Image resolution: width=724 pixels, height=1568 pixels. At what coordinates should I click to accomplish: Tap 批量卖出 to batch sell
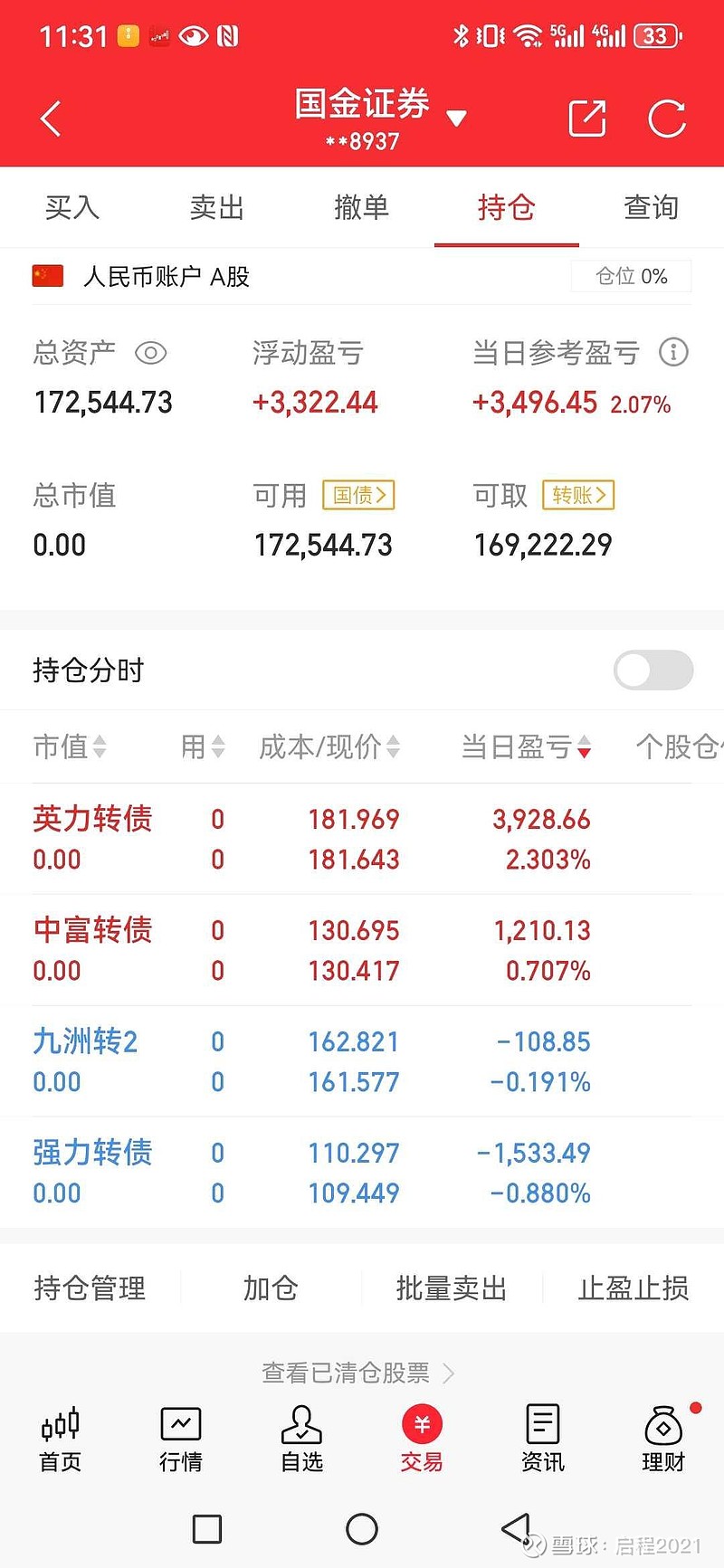pyautogui.click(x=452, y=1288)
